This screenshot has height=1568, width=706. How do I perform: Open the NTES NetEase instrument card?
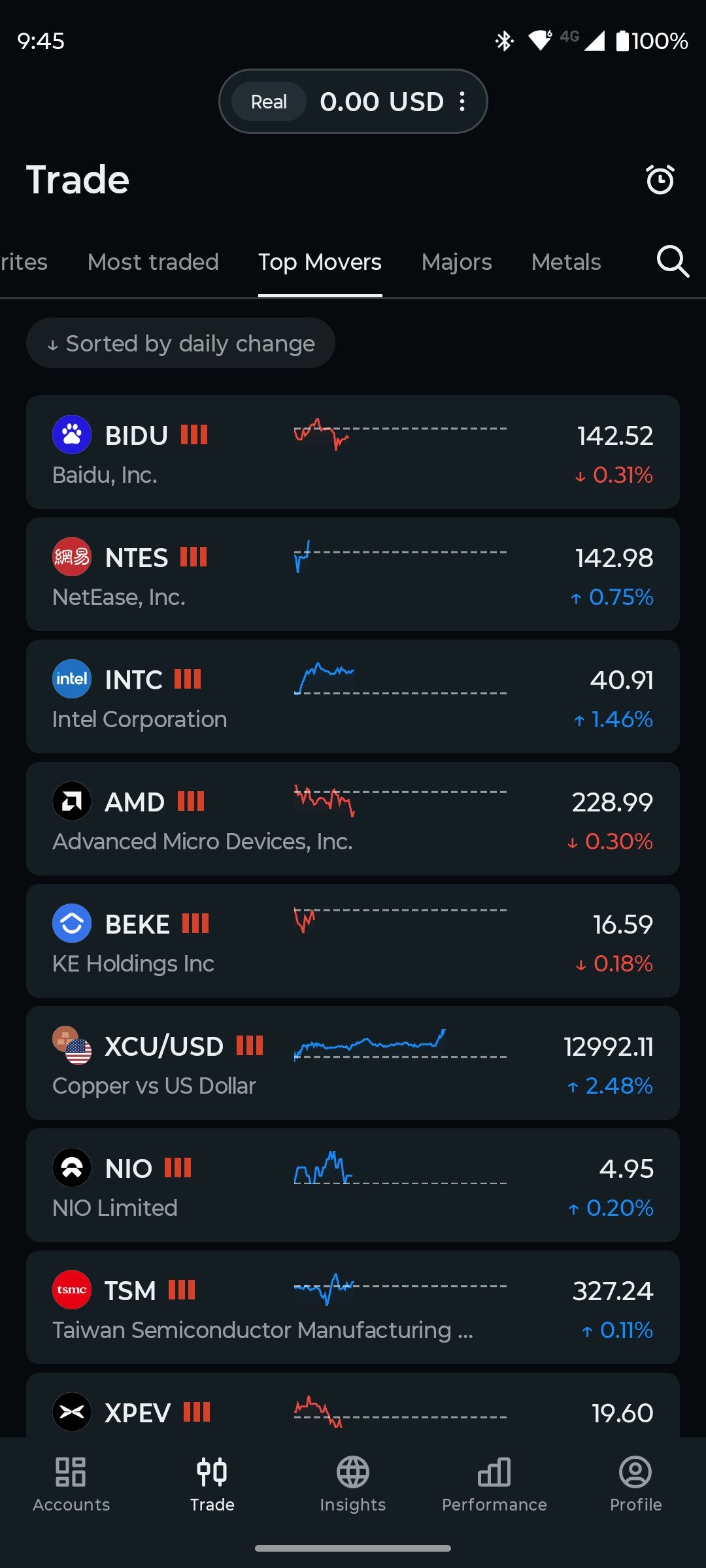[353, 574]
